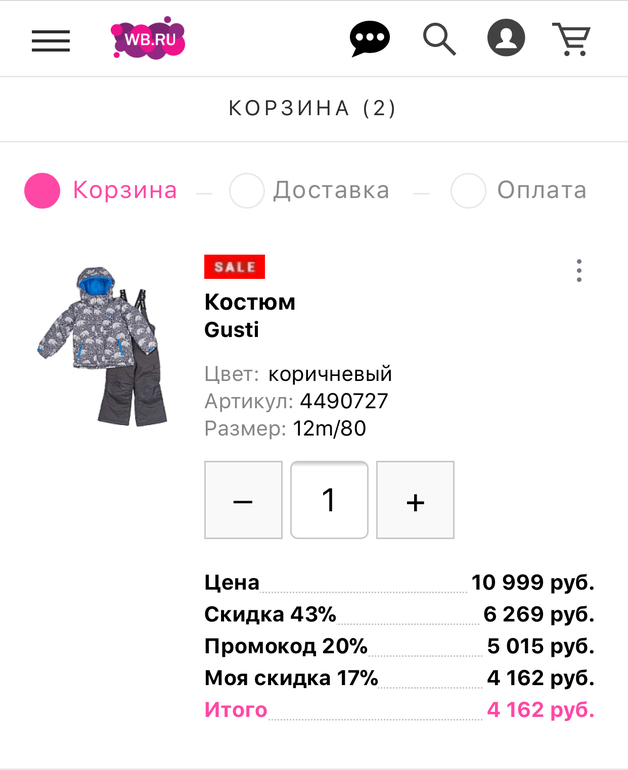Select the Оплата step
Screen dimensions: 628x770
pyautogui.click(x=520, y=190)
